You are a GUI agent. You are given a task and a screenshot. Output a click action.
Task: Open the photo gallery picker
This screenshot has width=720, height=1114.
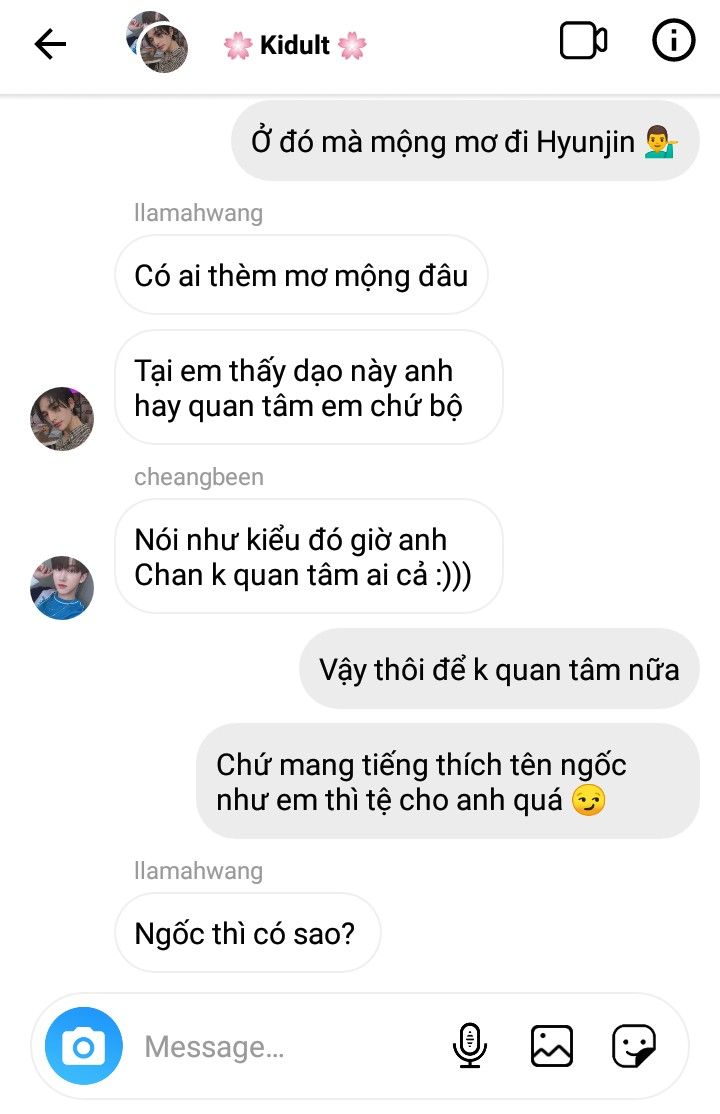tap(552, 1047)
